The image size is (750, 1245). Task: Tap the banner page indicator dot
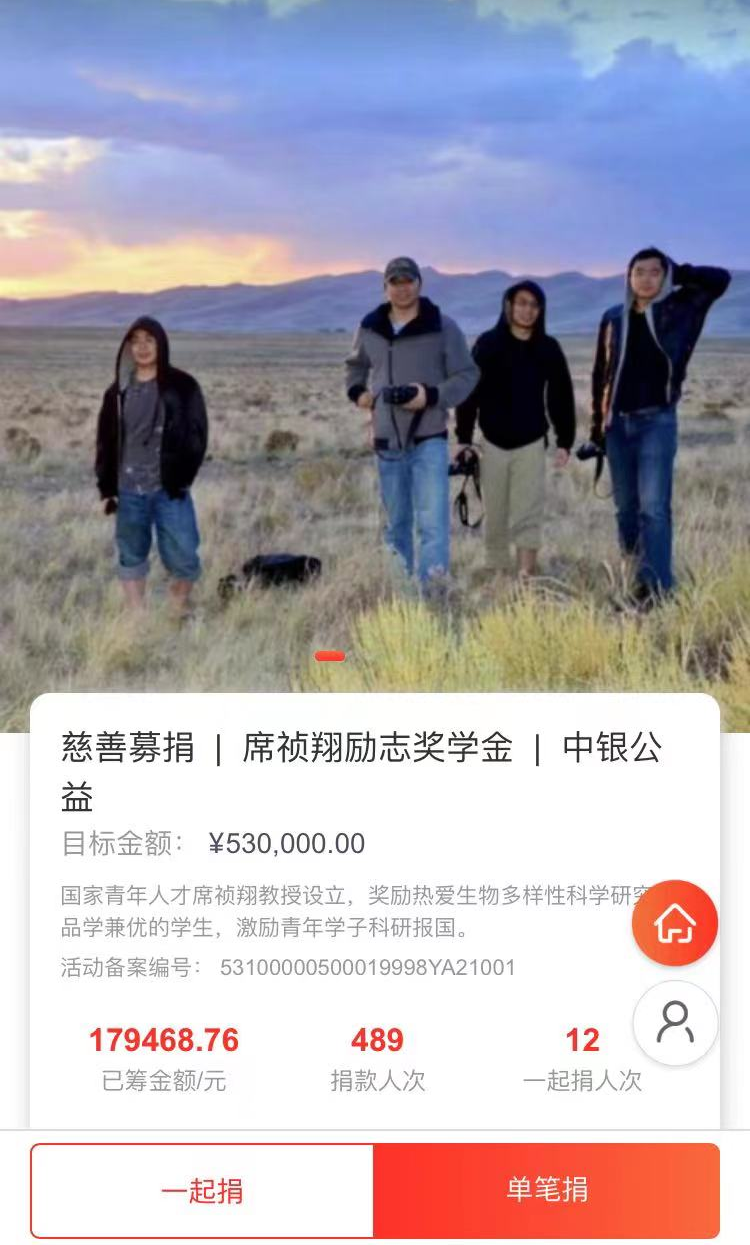[329, 656]
